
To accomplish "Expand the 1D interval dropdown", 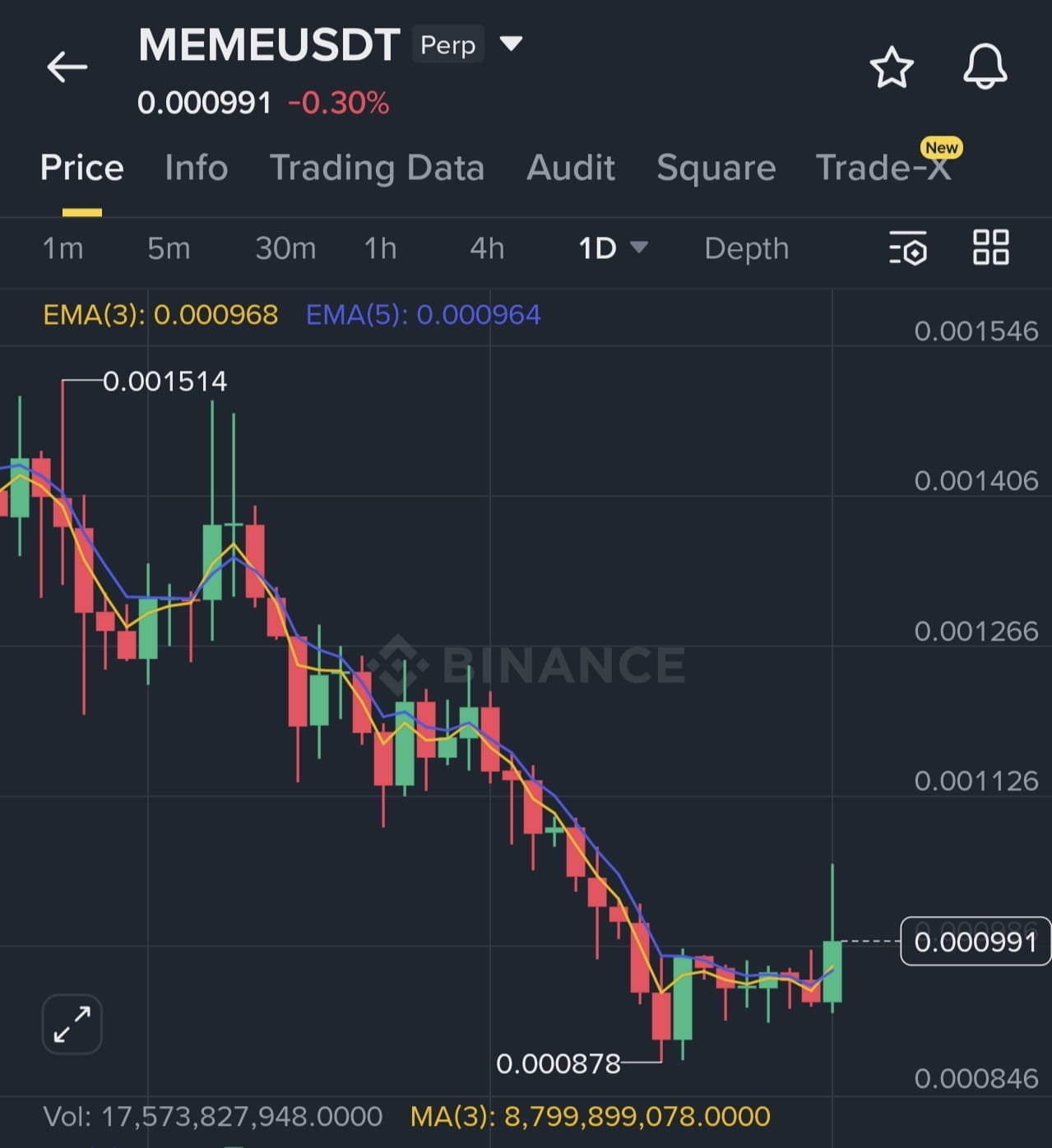I will [613, 248].
